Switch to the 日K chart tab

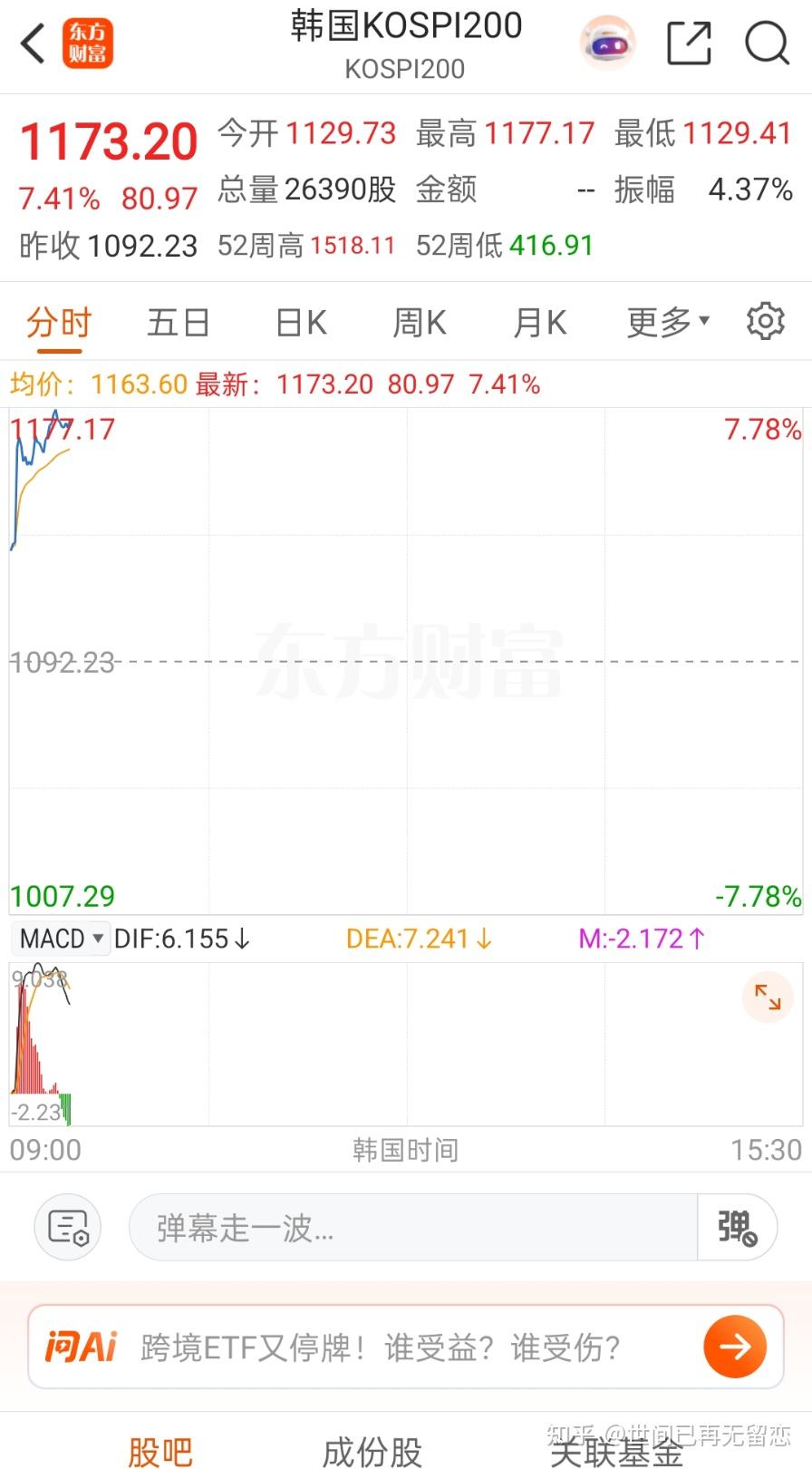point(301,323)
